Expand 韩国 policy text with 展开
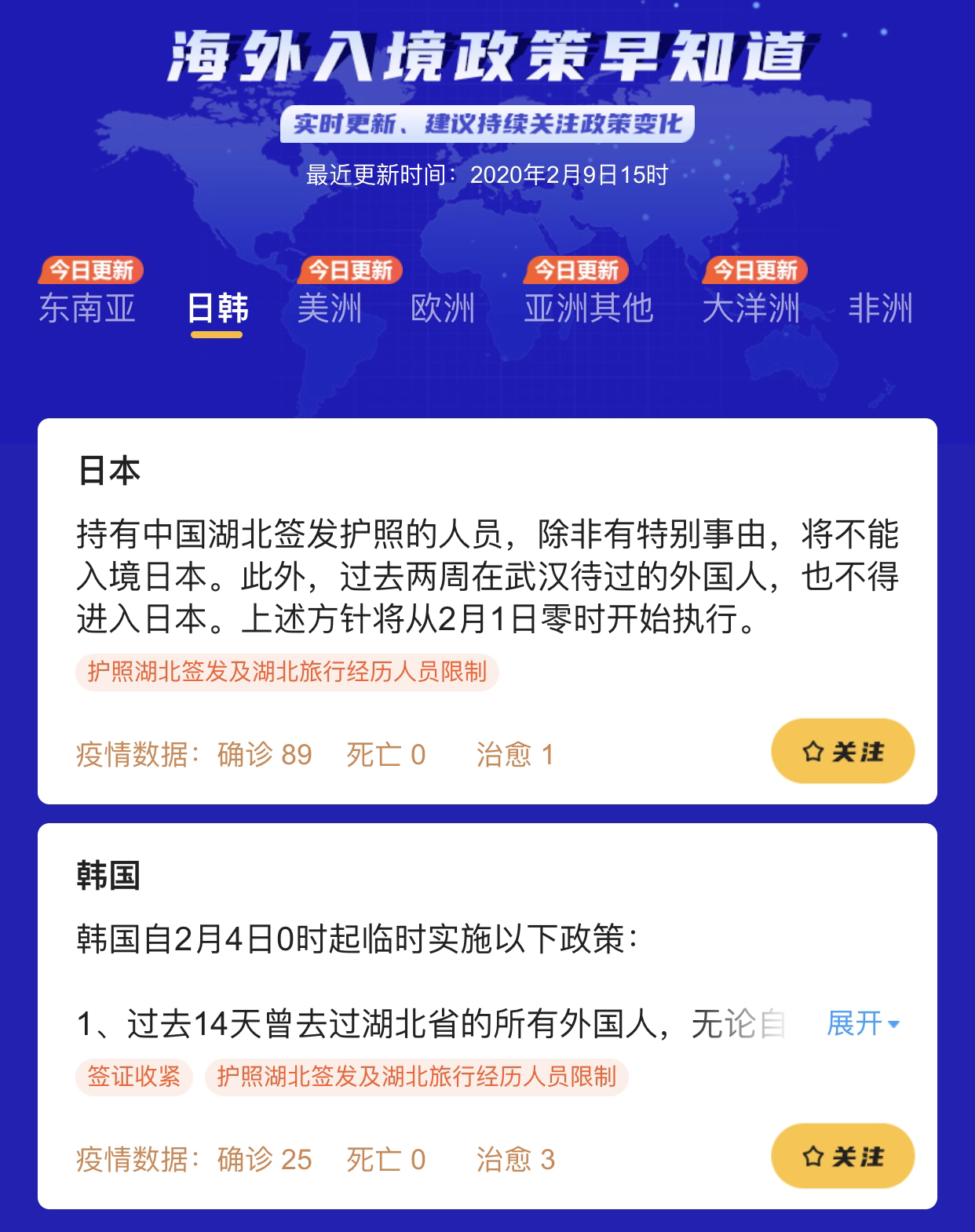This screenshot has height=1232, width=975. click(863, 1023)
